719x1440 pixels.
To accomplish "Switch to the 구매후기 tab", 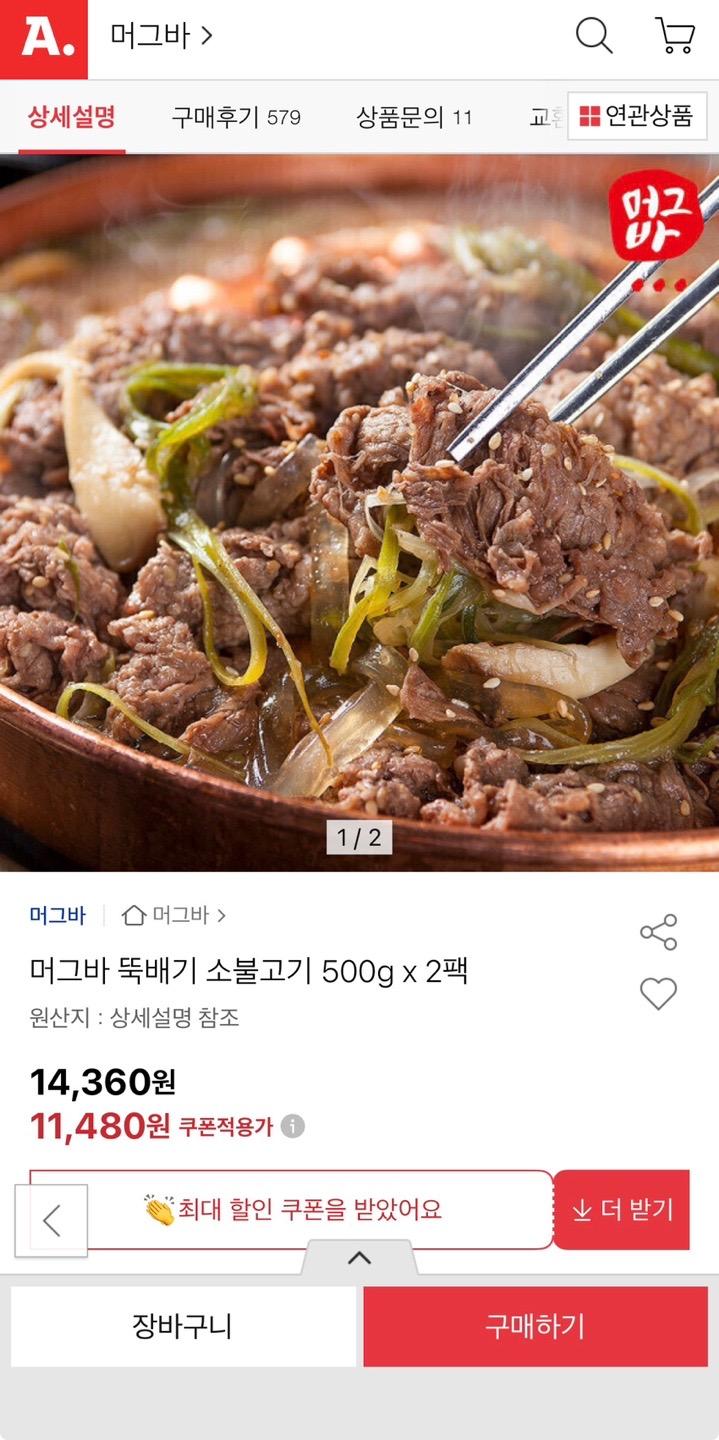I will [235, 117].
